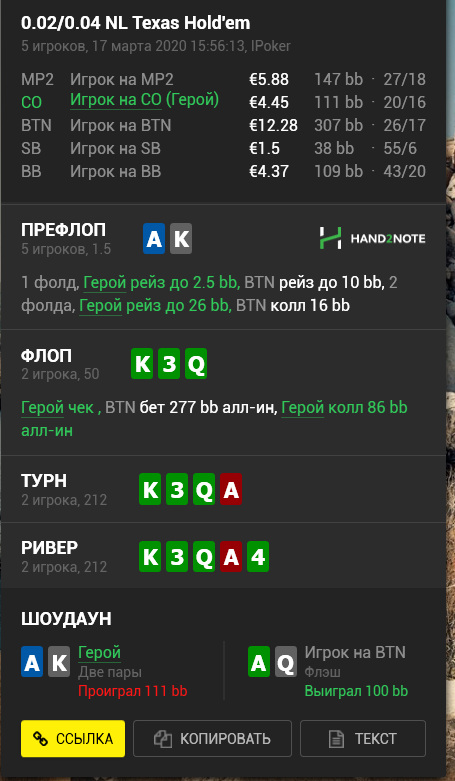Open the underlined Игрок на CO player link
Image resolution: width=455 pixels, height=781 pixels.
[x=116, y=100]
